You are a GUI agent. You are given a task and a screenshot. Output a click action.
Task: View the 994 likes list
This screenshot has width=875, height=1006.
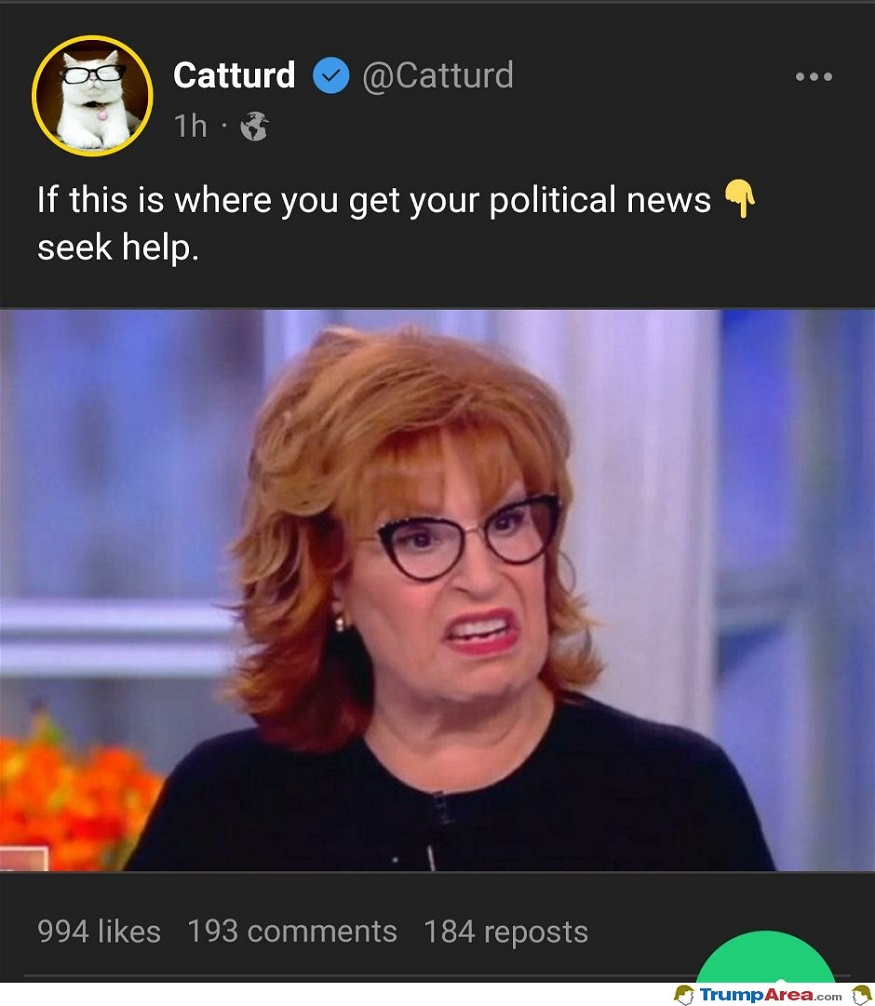click(99, 931)
